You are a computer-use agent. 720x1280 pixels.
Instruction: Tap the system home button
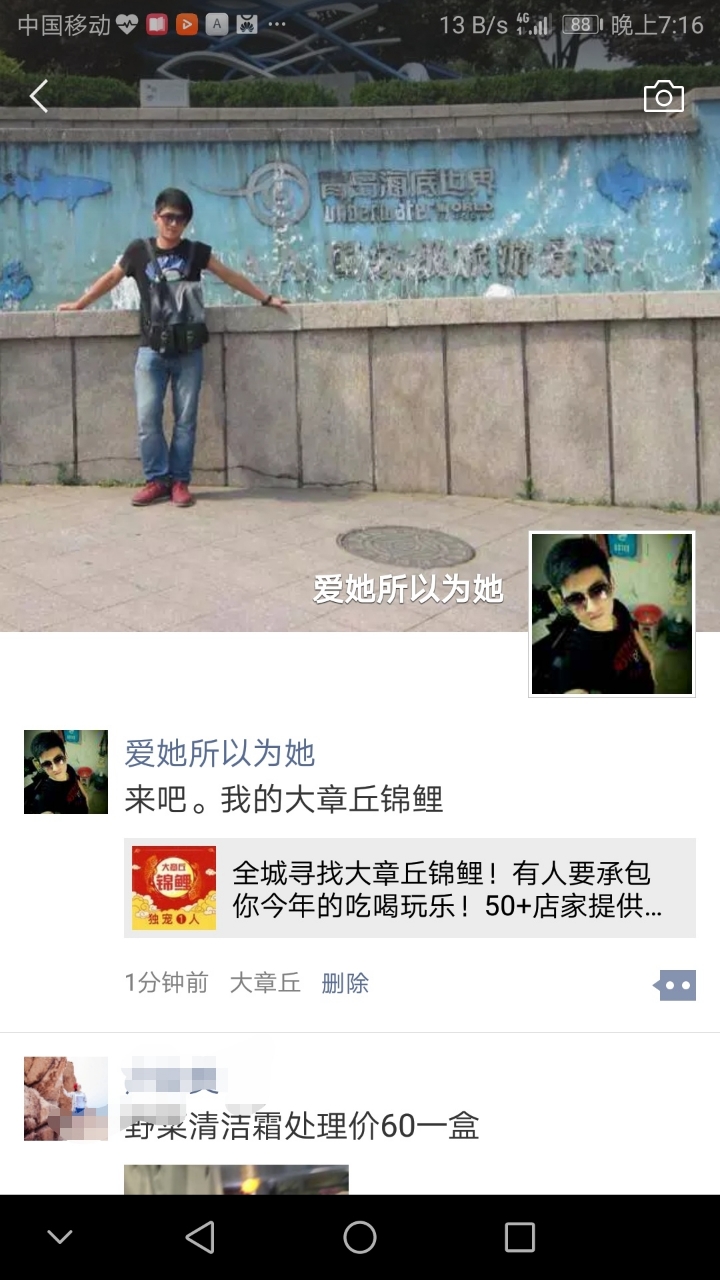(x=360, y=1238)
